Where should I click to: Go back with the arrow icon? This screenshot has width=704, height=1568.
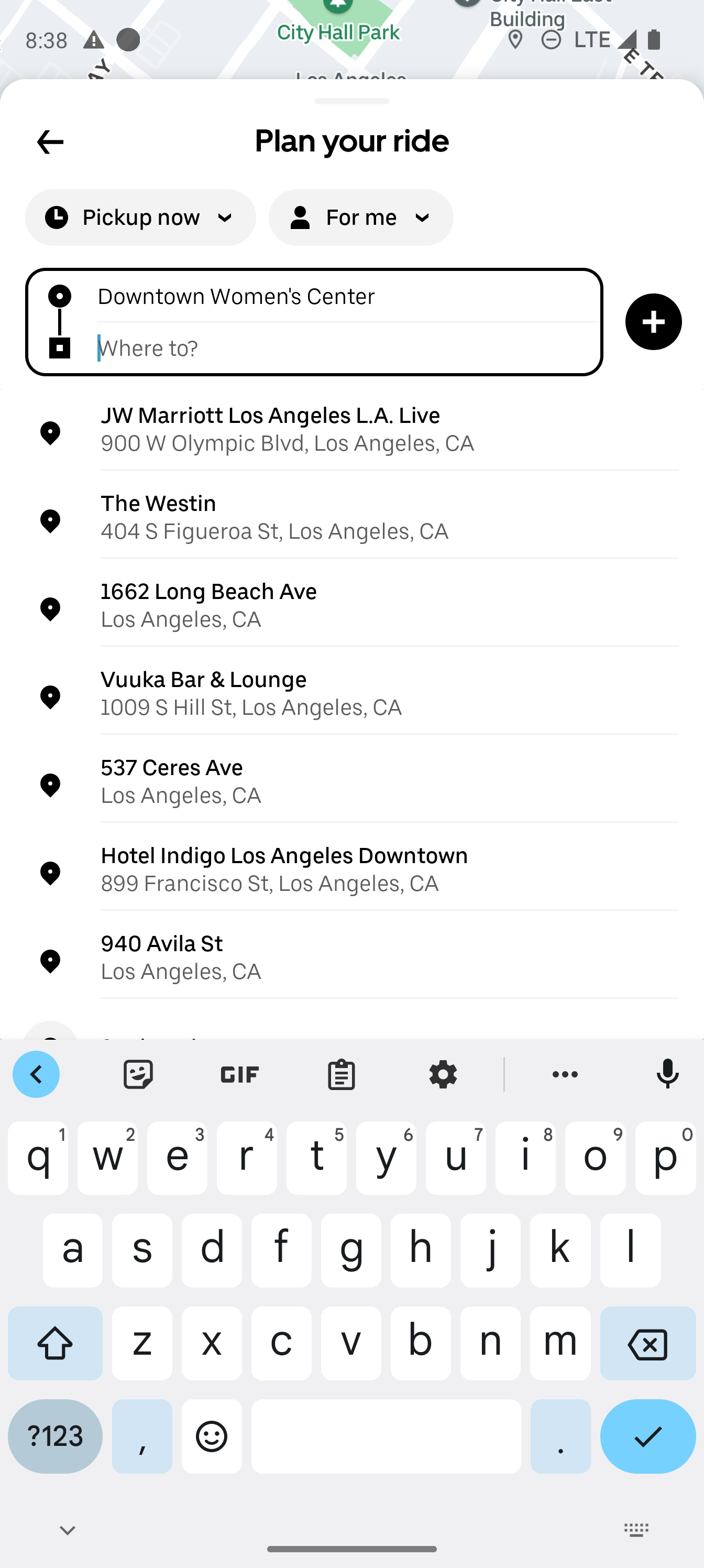(x=50, y=142)
